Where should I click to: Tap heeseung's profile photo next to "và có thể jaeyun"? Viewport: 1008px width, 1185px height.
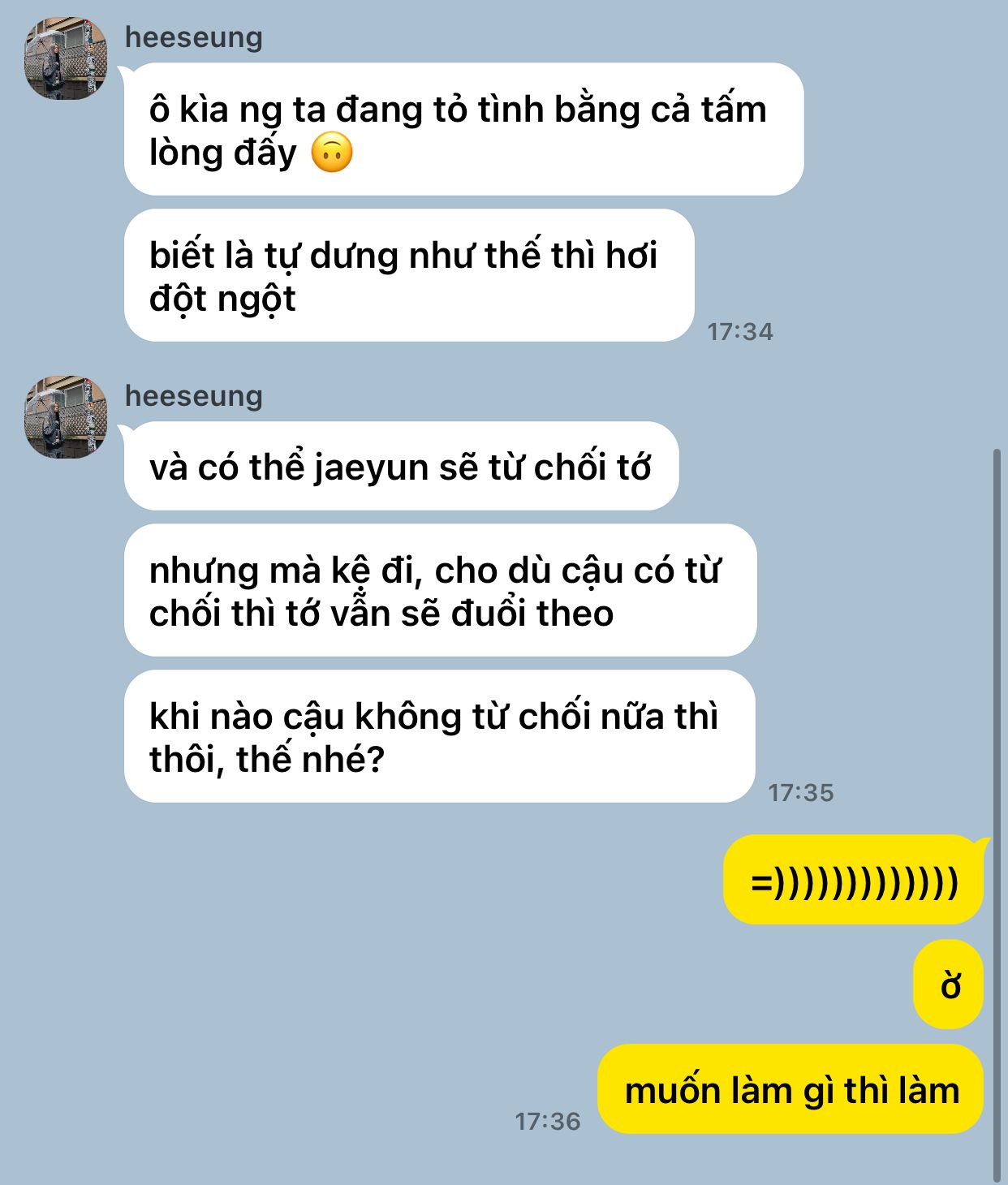tap(66, 417)
